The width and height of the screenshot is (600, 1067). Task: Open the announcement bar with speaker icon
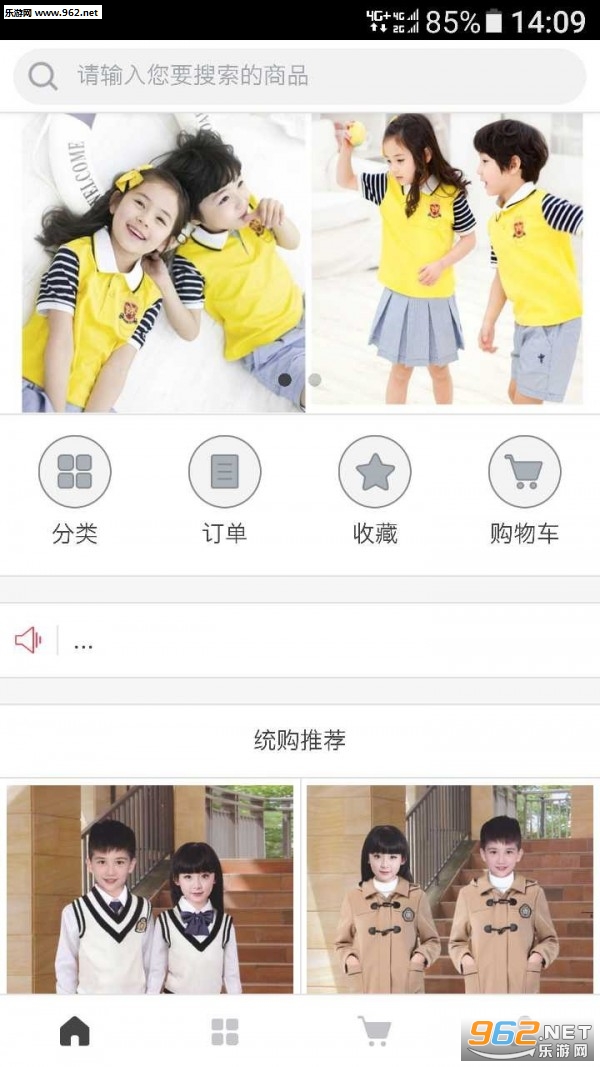(x=300, y=641)
